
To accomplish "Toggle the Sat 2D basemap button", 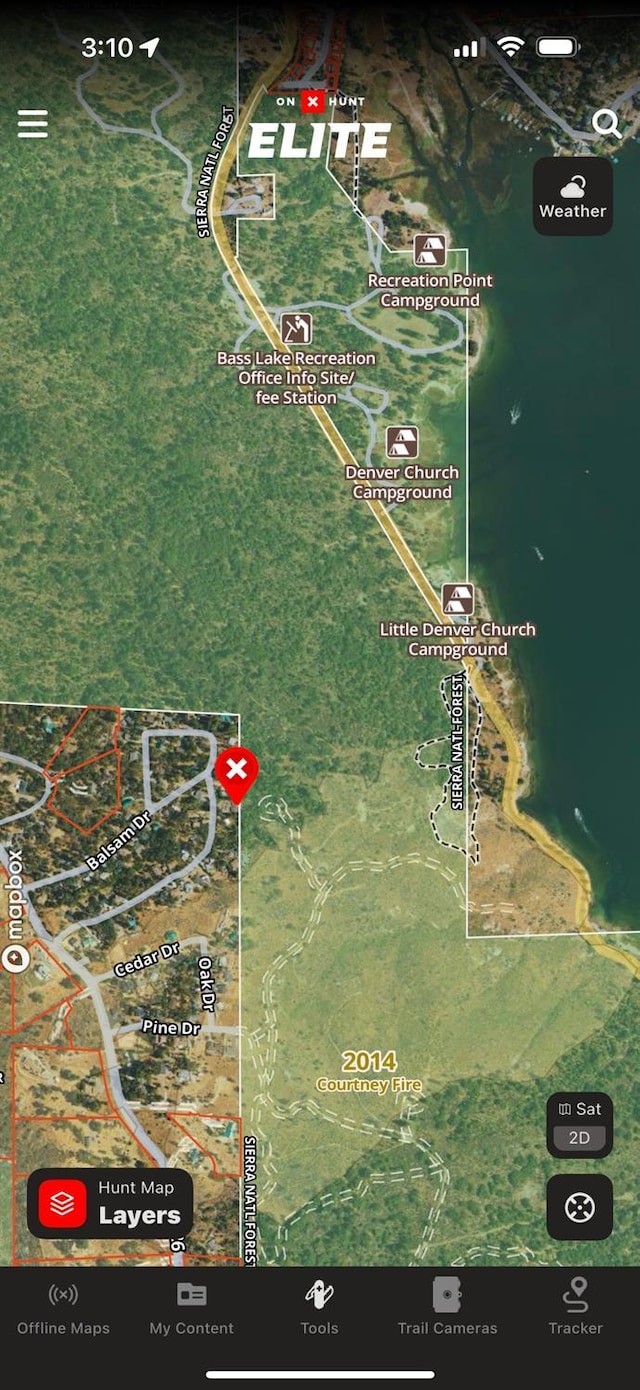I will tap(580, 1123).
